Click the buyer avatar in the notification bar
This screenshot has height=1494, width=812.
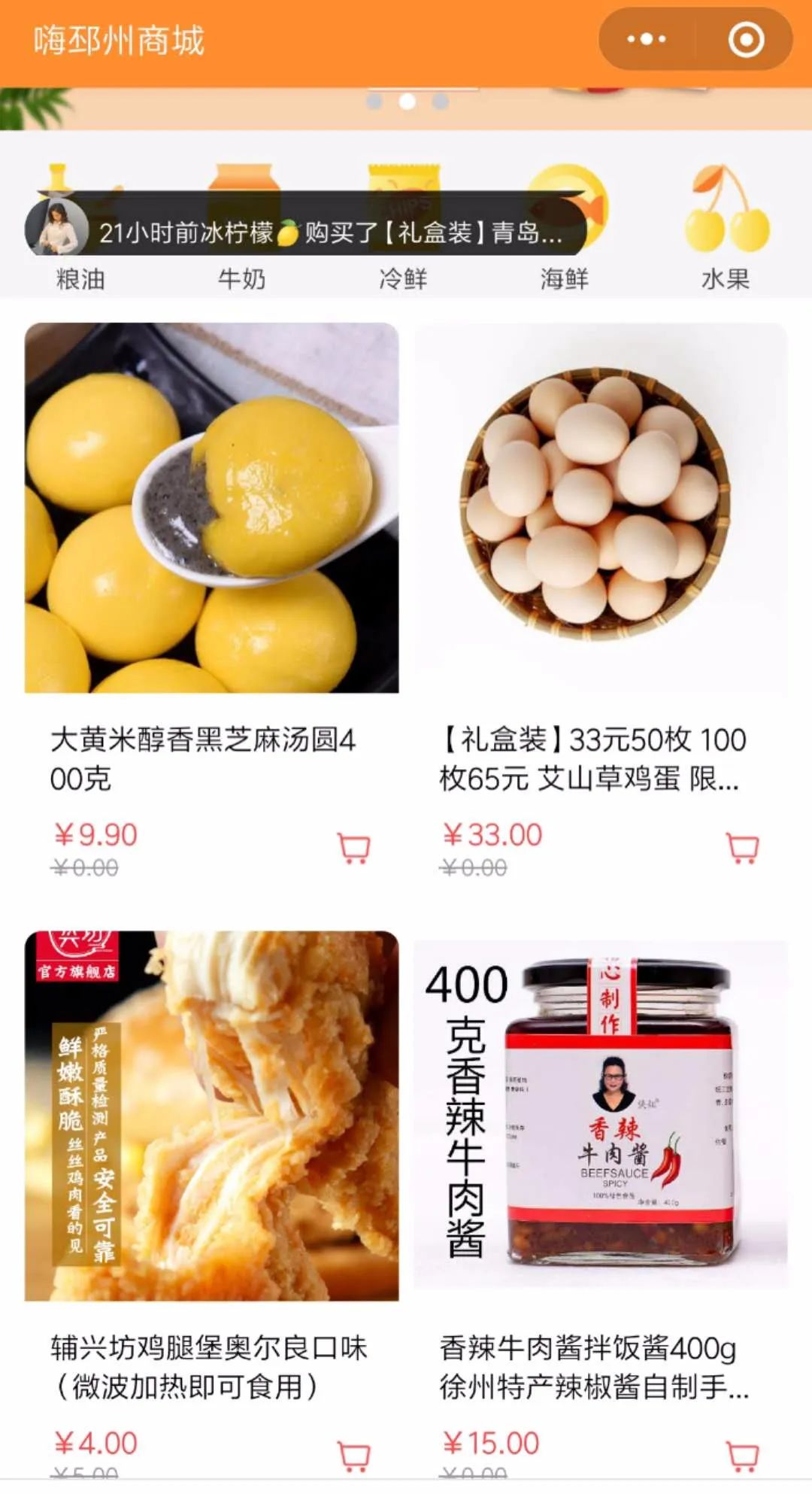59,229
